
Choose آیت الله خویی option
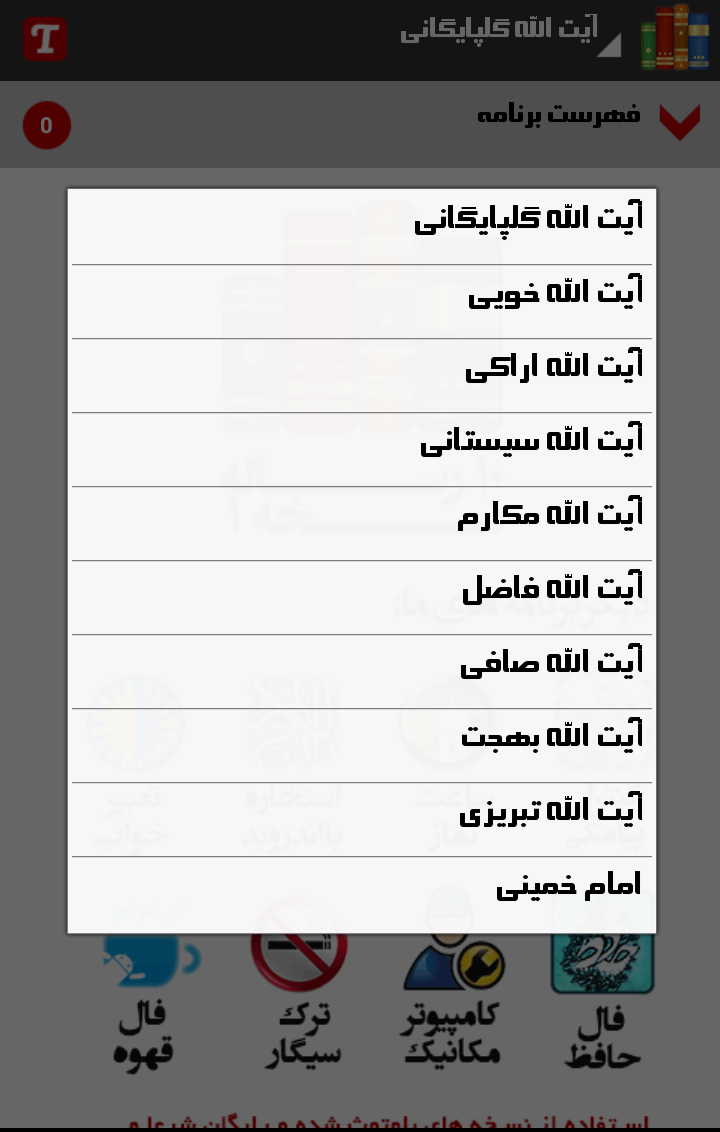361,301
